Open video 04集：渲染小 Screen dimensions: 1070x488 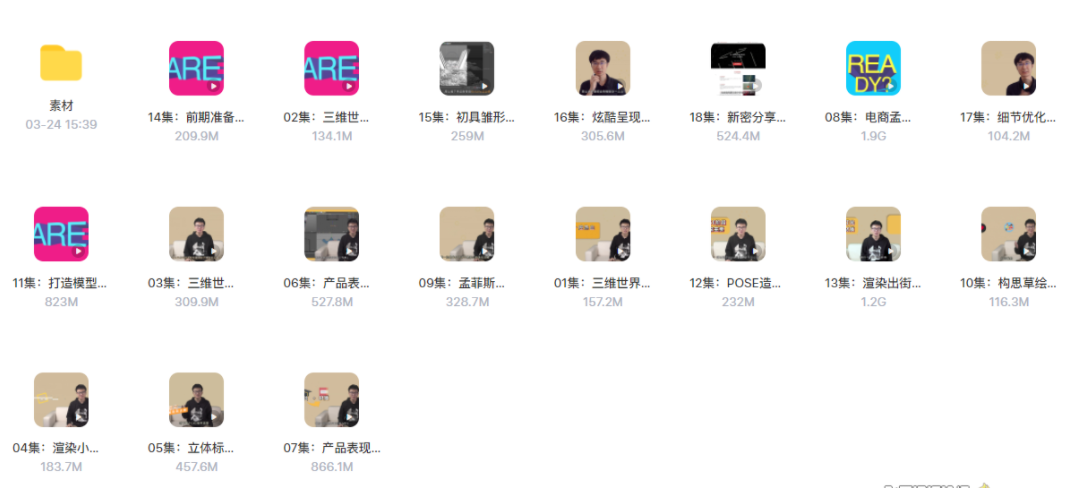point(61,400)
